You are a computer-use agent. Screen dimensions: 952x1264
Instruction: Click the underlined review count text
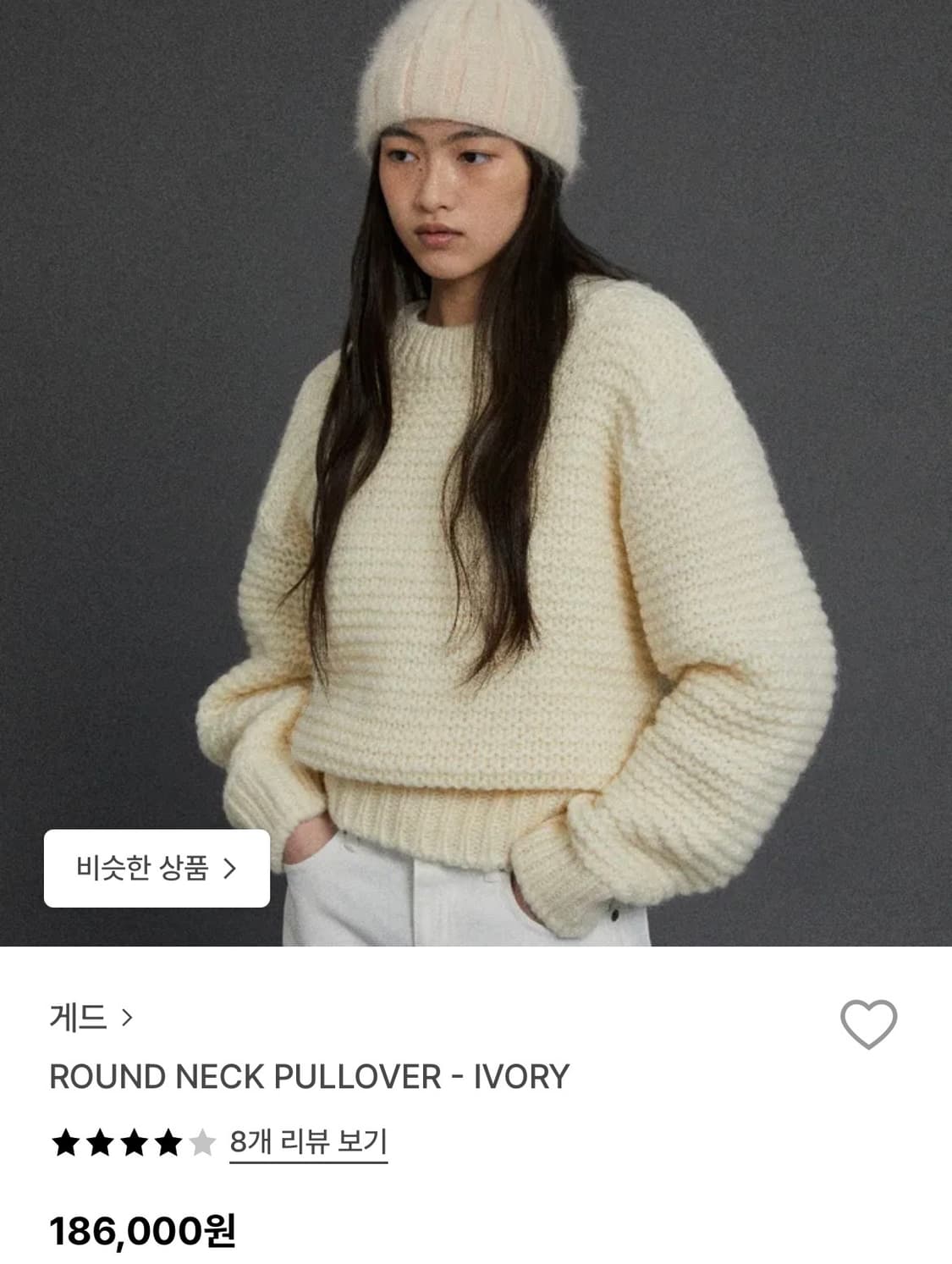[x=310, y=1140]
